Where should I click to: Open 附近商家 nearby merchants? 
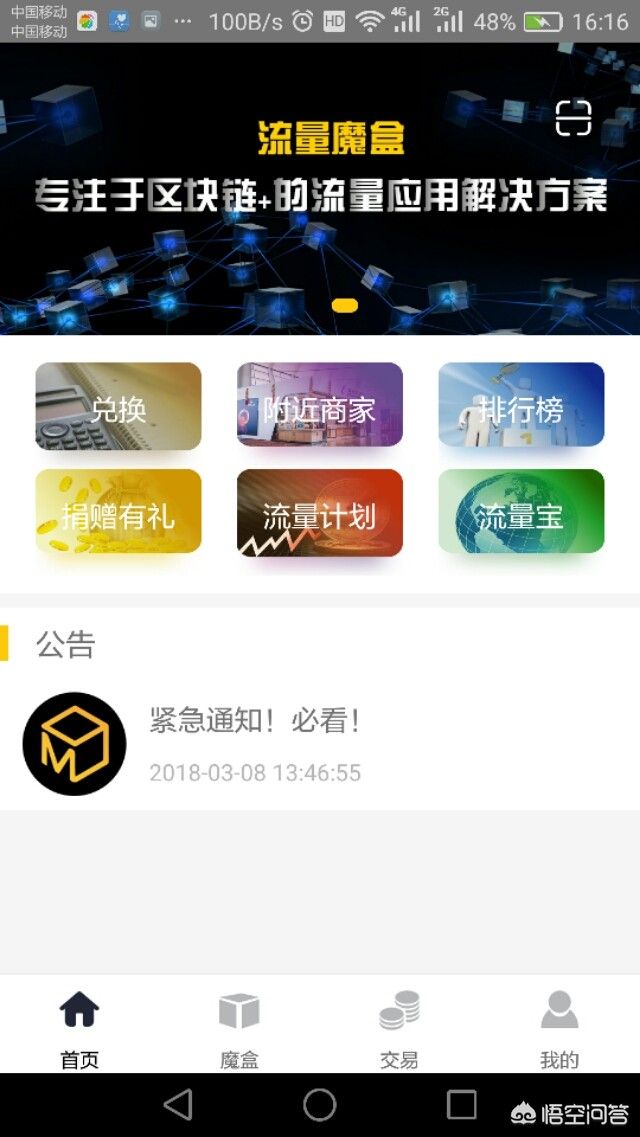tap(319, 405)
